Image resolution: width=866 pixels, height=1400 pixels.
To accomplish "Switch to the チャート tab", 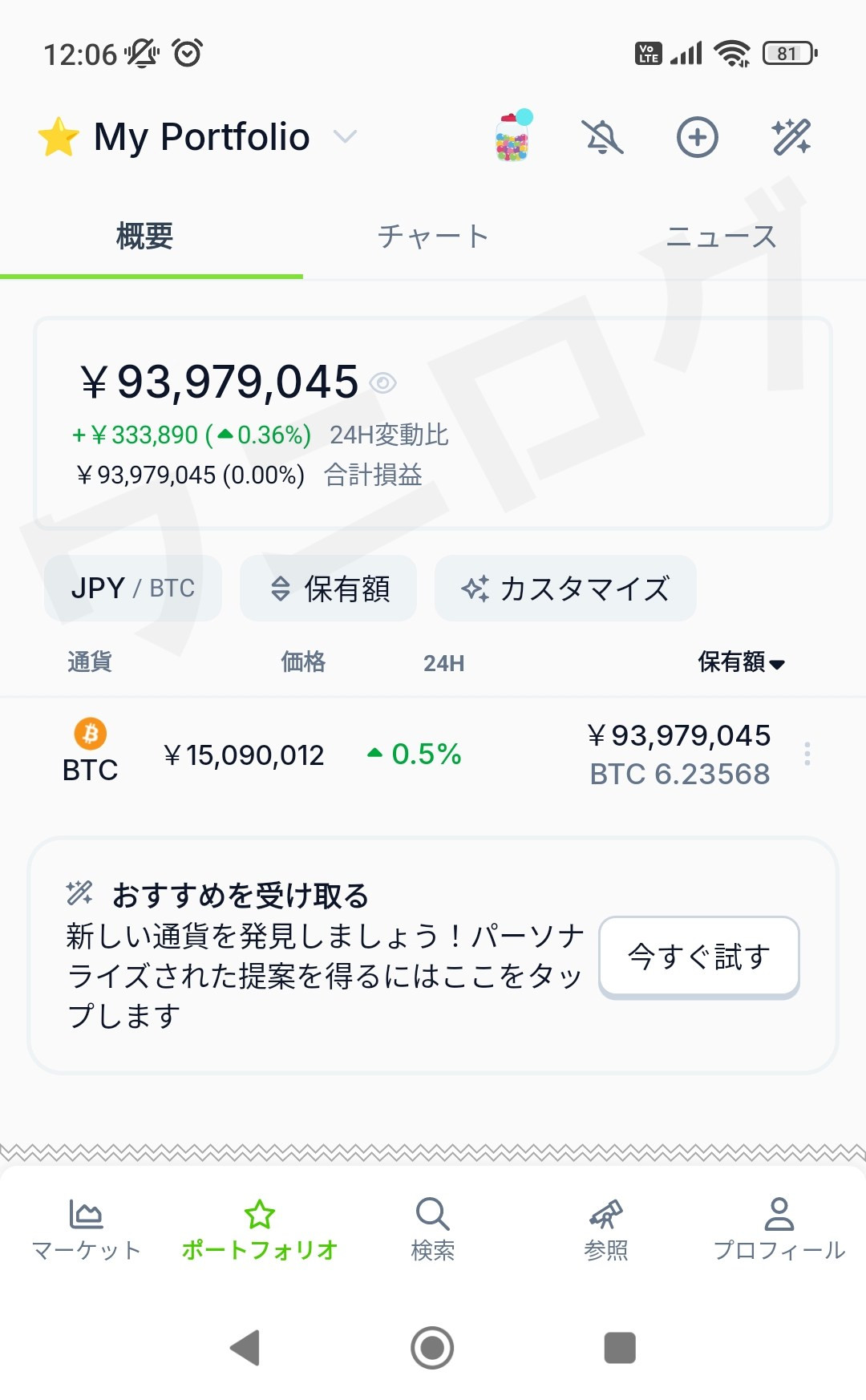I will (433, 237).
